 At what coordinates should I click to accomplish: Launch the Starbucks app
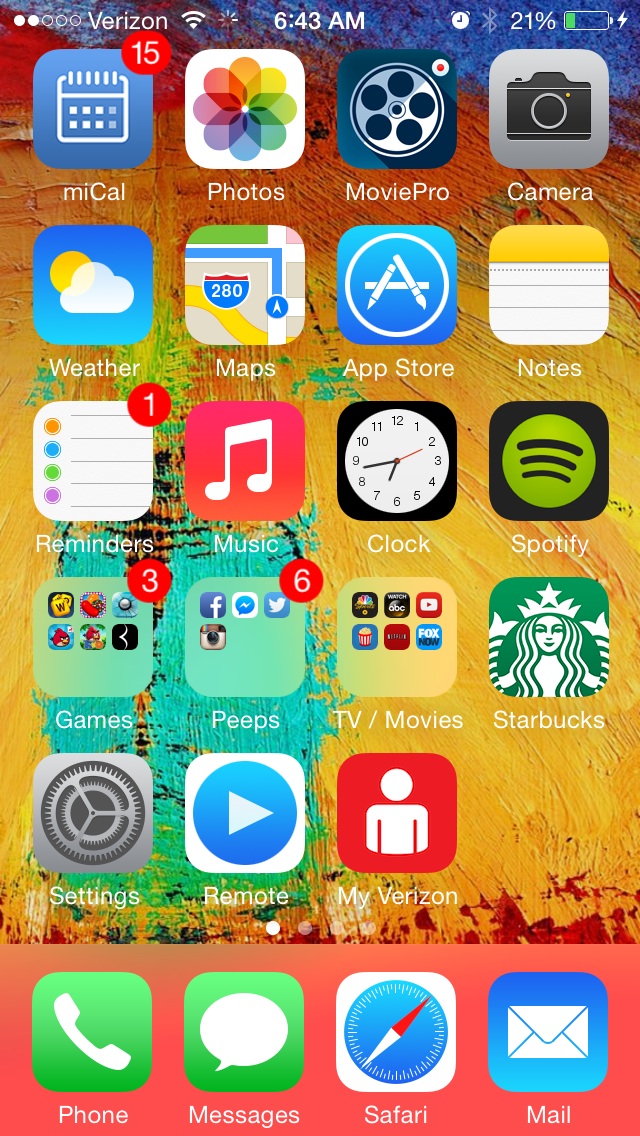click(x=549, y=637)
